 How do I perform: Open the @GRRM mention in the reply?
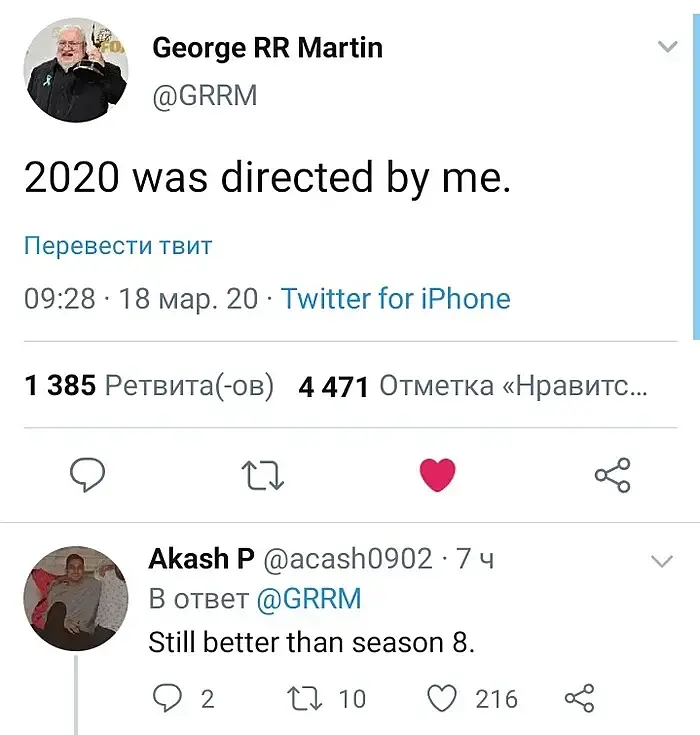click(x=308, y=599)
